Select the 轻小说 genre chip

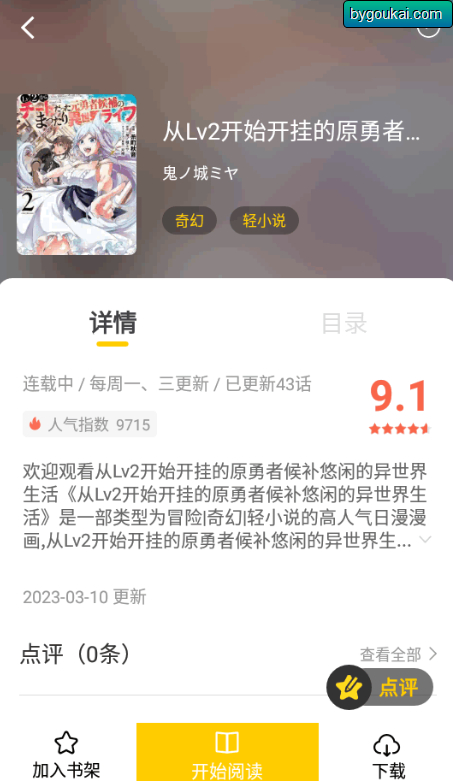point(264,220)
